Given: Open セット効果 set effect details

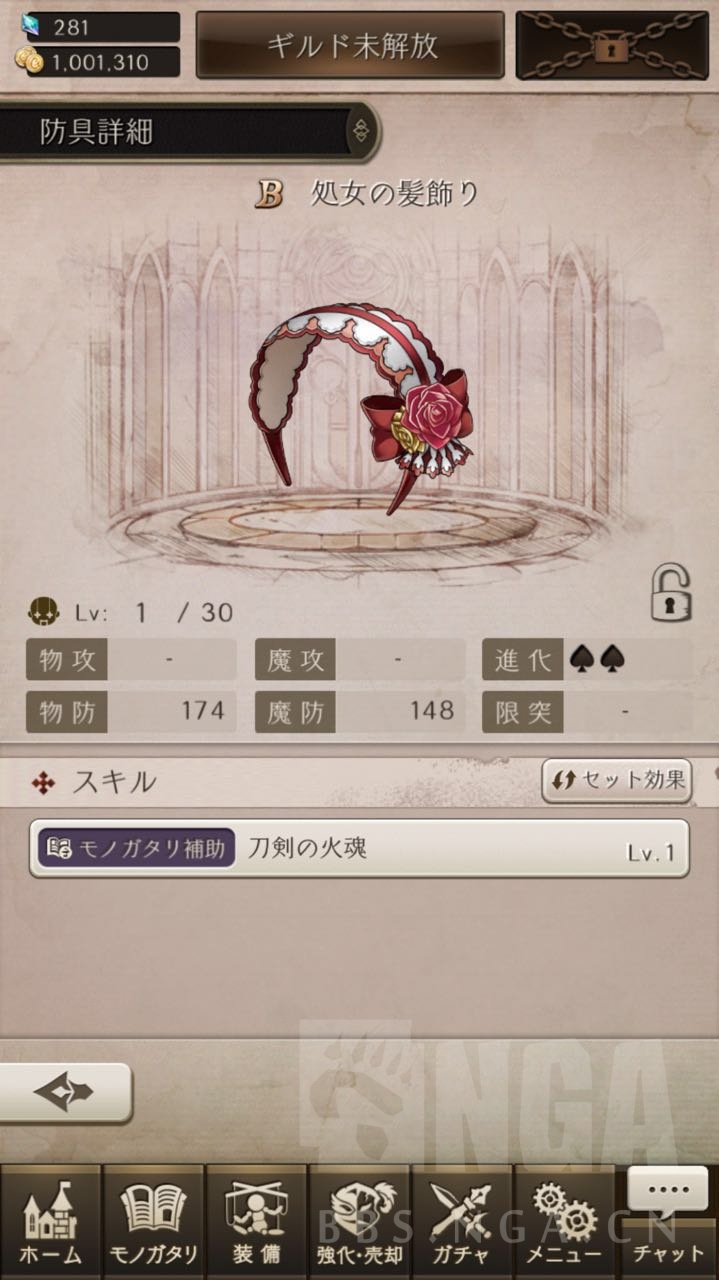Looking at the screenshot, I should (x=617, y=780).
